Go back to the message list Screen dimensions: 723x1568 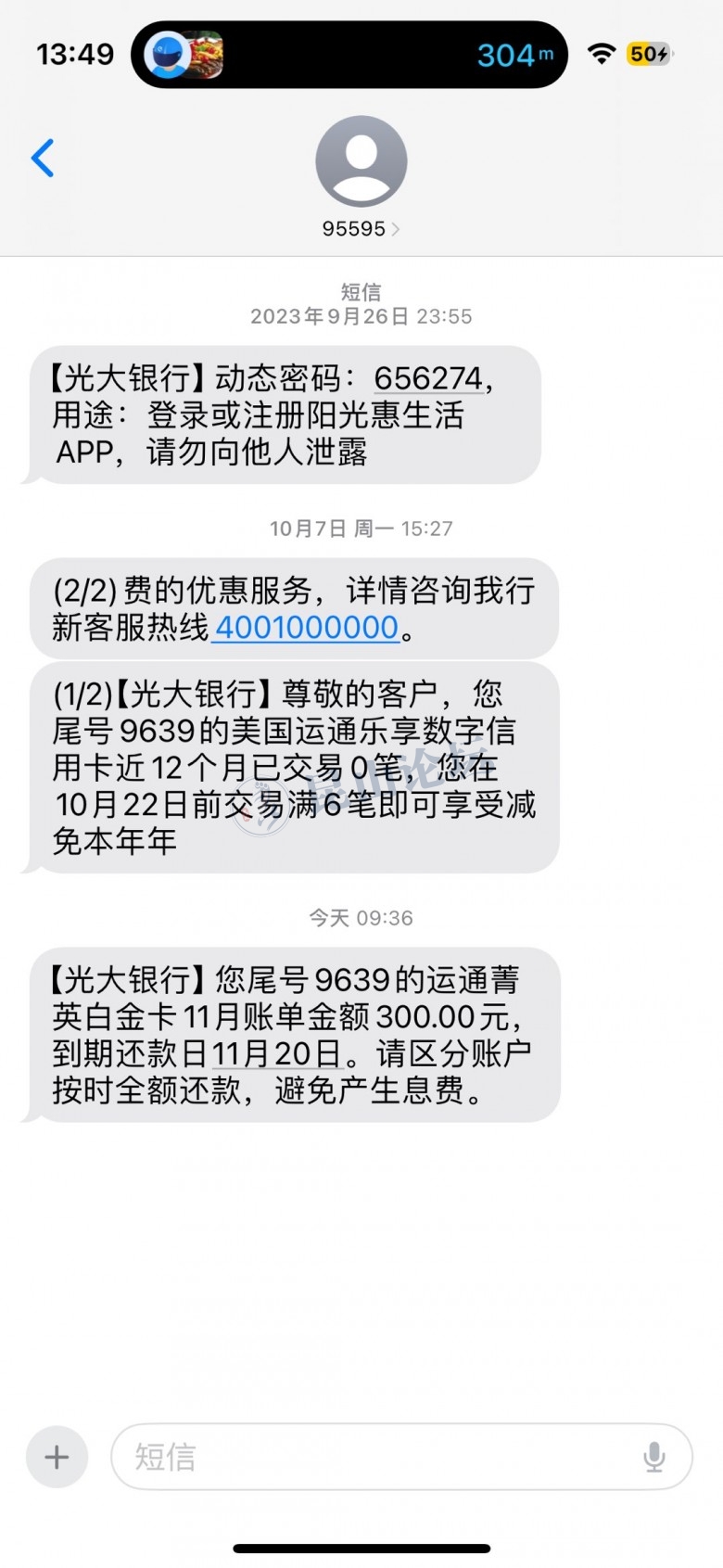(x=44, y=159)
